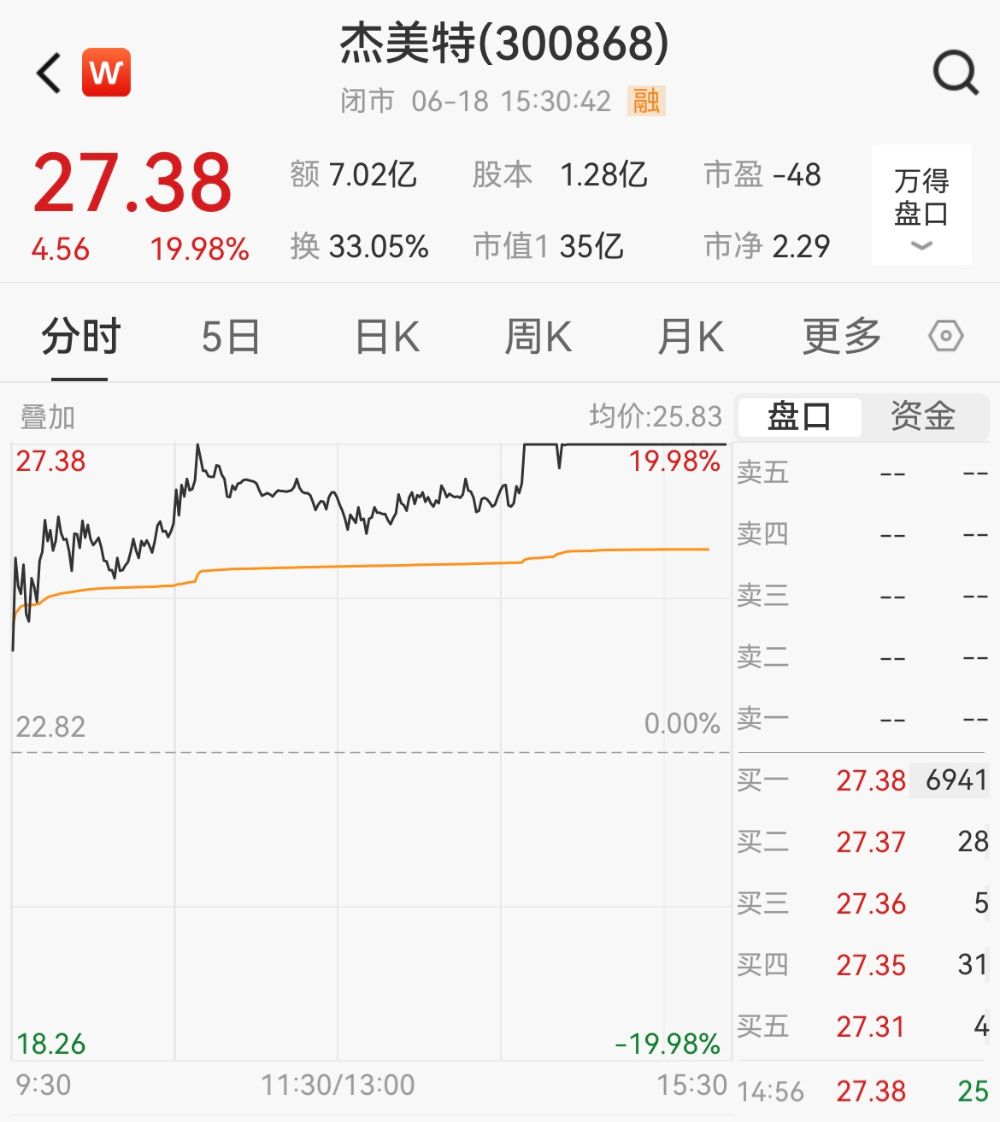Image resolution: width=1000 pixels, height=1122 pixels.
Task: Switch to the 资金 panel tab
Action: click(x=923, y=417)
